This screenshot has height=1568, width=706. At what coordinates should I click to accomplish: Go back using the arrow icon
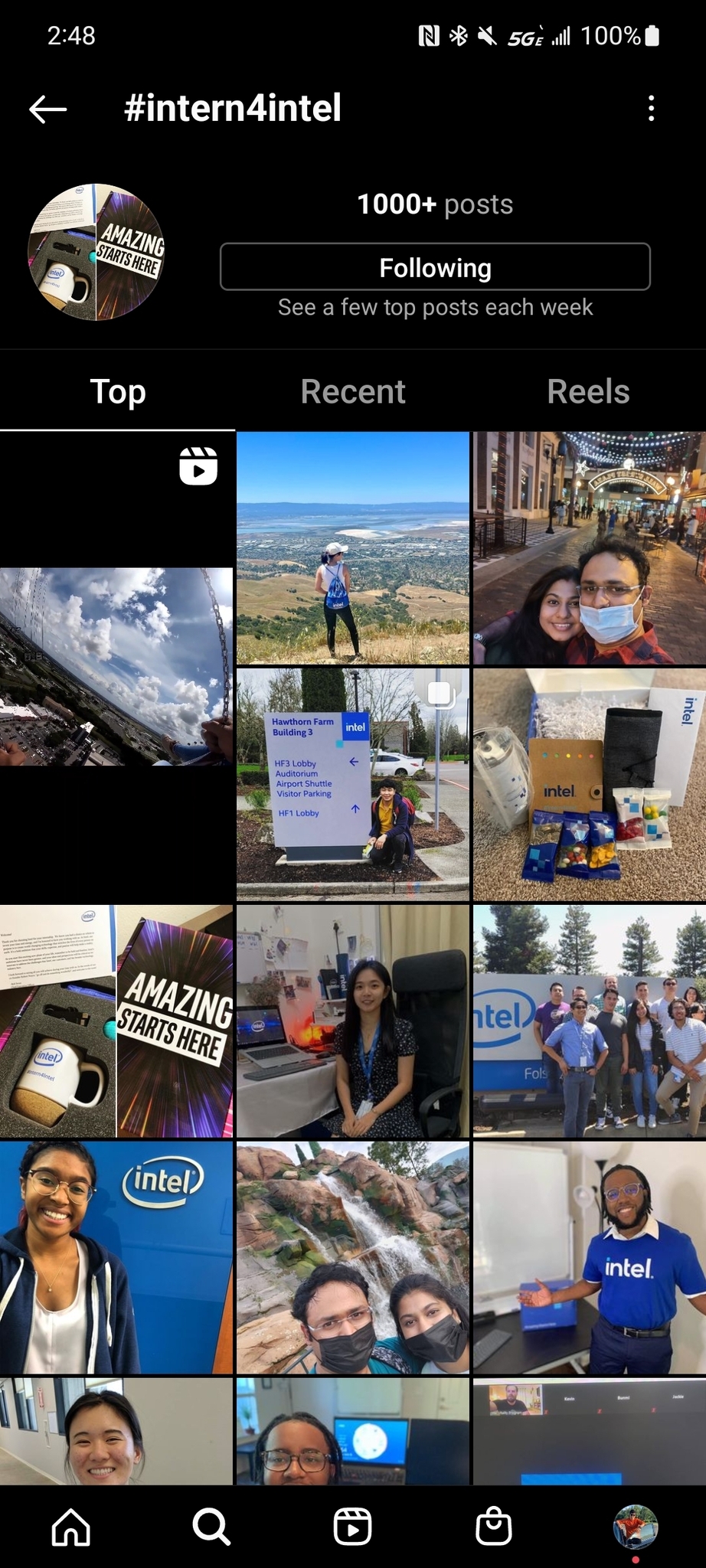48,109
